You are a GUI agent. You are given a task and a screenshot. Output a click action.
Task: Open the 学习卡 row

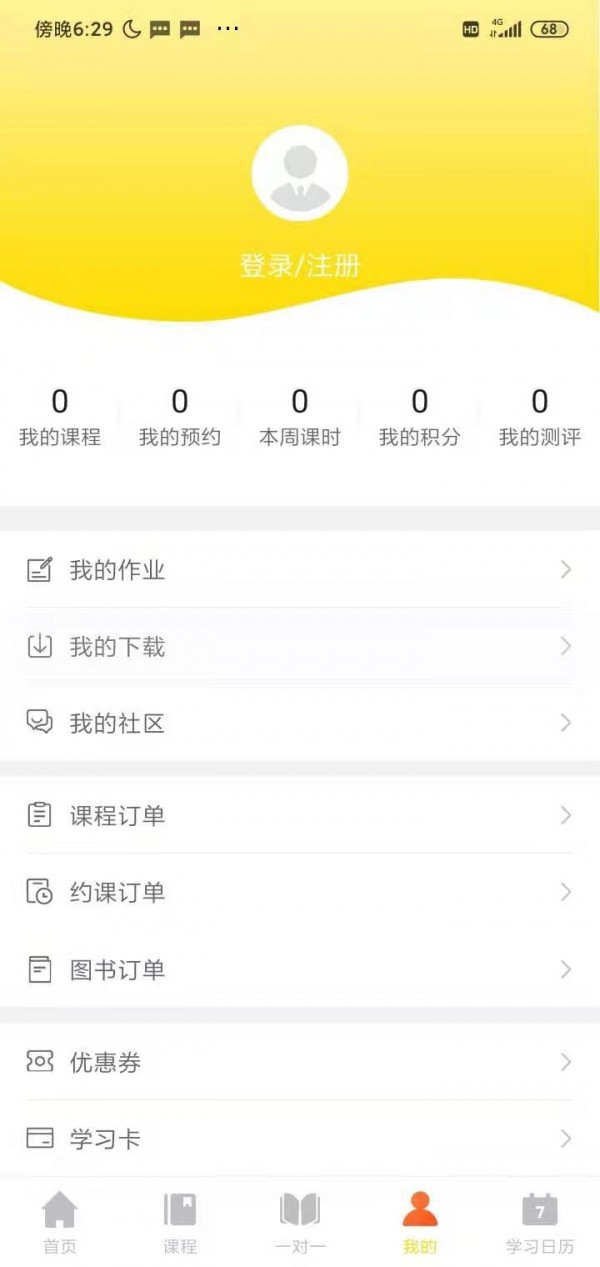click(300, 1138)
